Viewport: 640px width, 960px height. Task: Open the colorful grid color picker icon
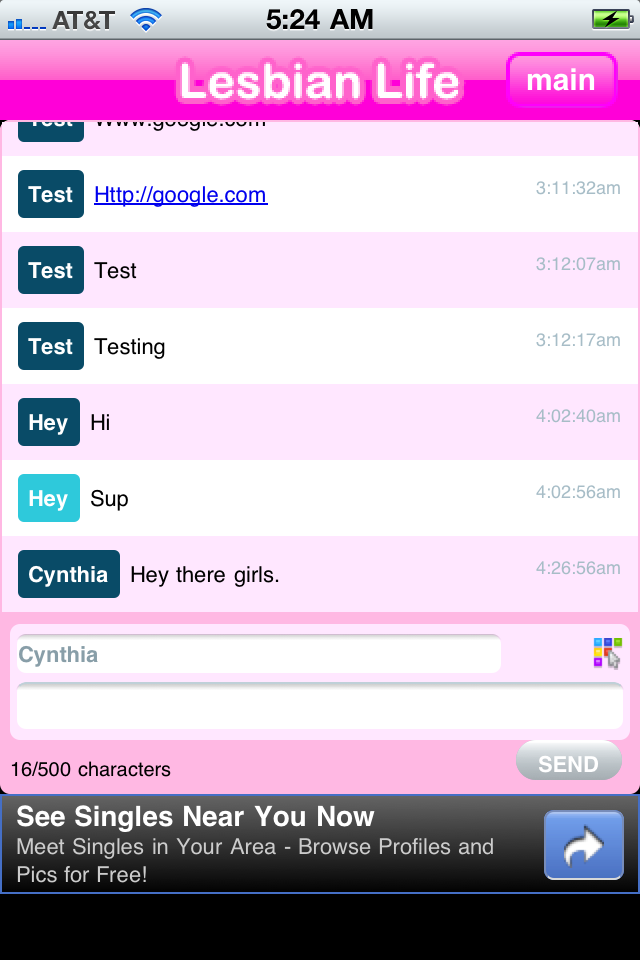click(607, 652)
